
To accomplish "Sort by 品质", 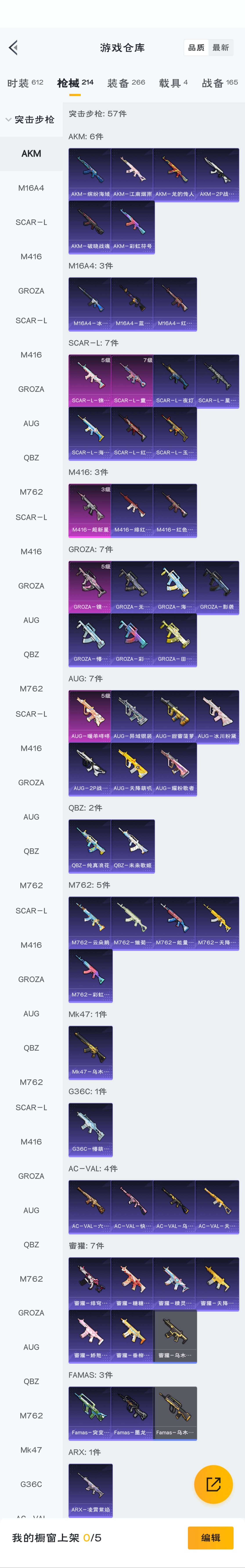I will (x=196, y=47).
